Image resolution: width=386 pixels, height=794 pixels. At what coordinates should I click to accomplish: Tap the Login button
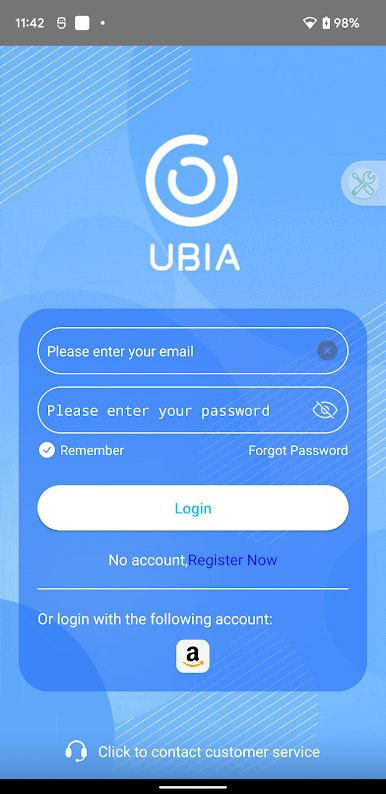pyautogui.click(x=192, y=508)
